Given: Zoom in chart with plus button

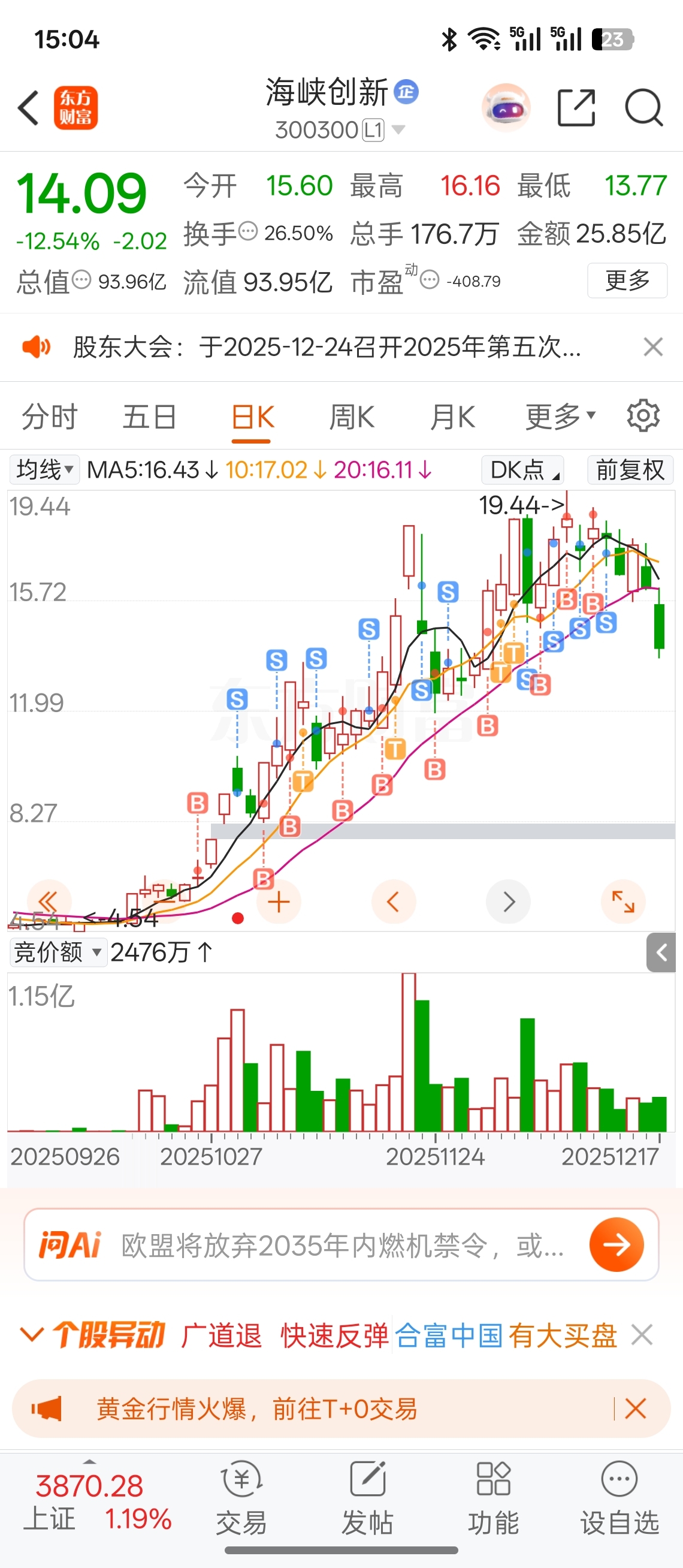Looking at the screenshot, I should [x=279, y=902].
